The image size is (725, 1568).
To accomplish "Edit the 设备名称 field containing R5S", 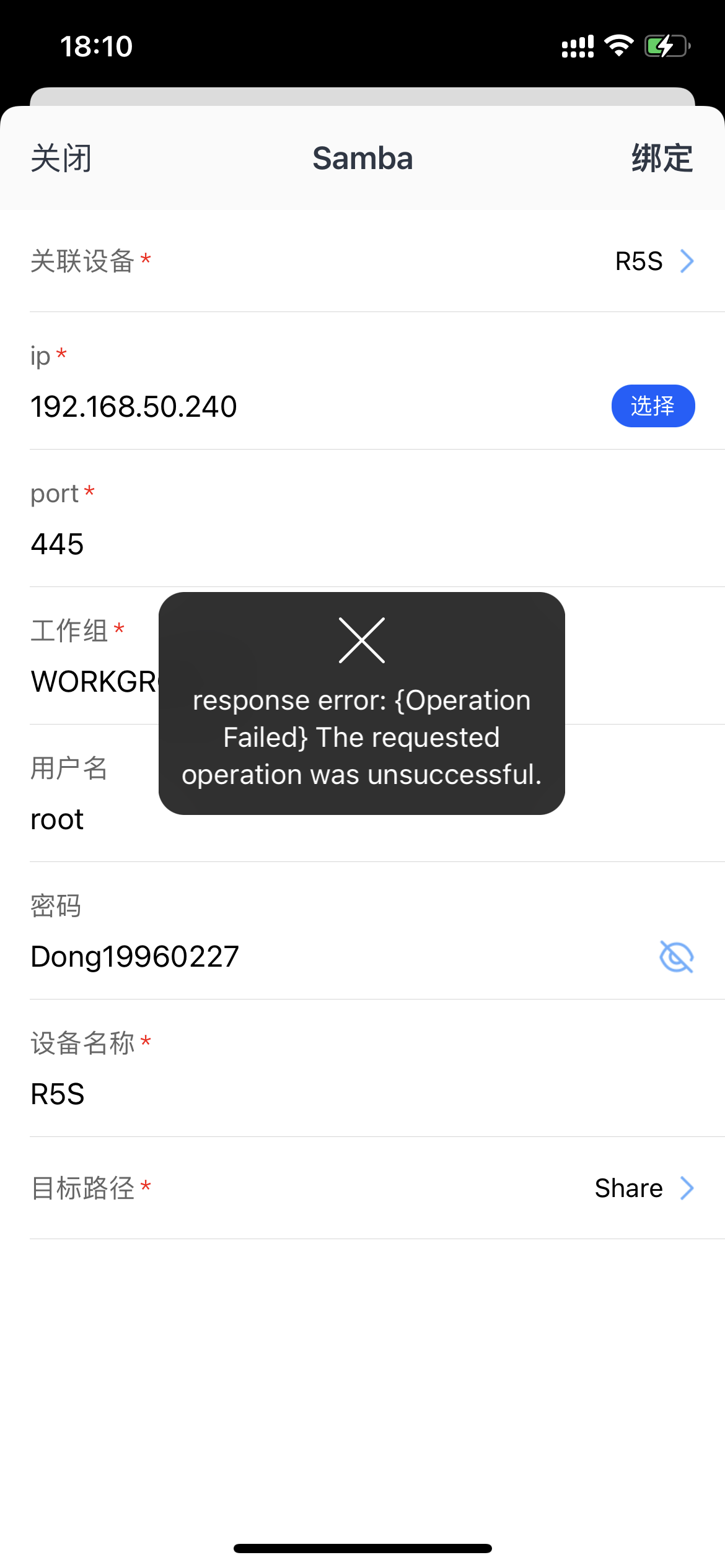I will 362,1094.
